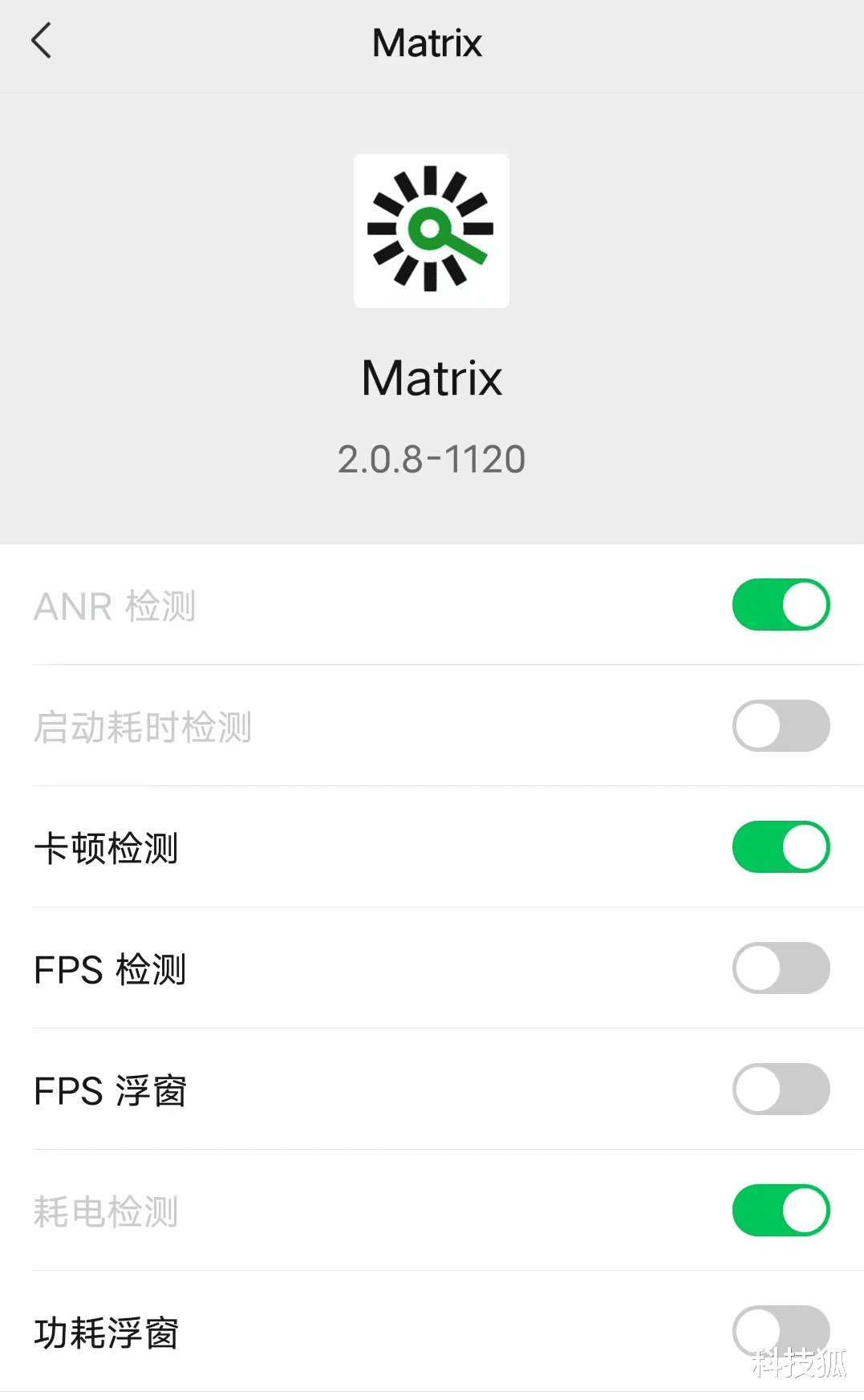Click the FPS 浮窗 row
This screenshot has width=864, height=1400.
pyautogui.click(x=110, y=1091)
